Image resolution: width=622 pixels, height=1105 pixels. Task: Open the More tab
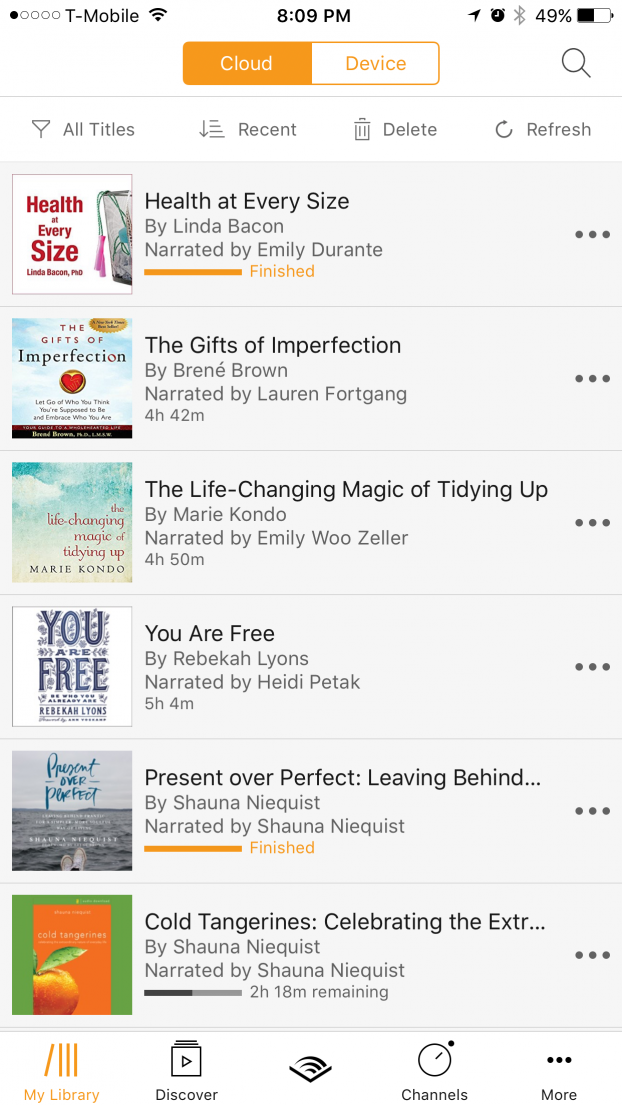coord(559,1070)
